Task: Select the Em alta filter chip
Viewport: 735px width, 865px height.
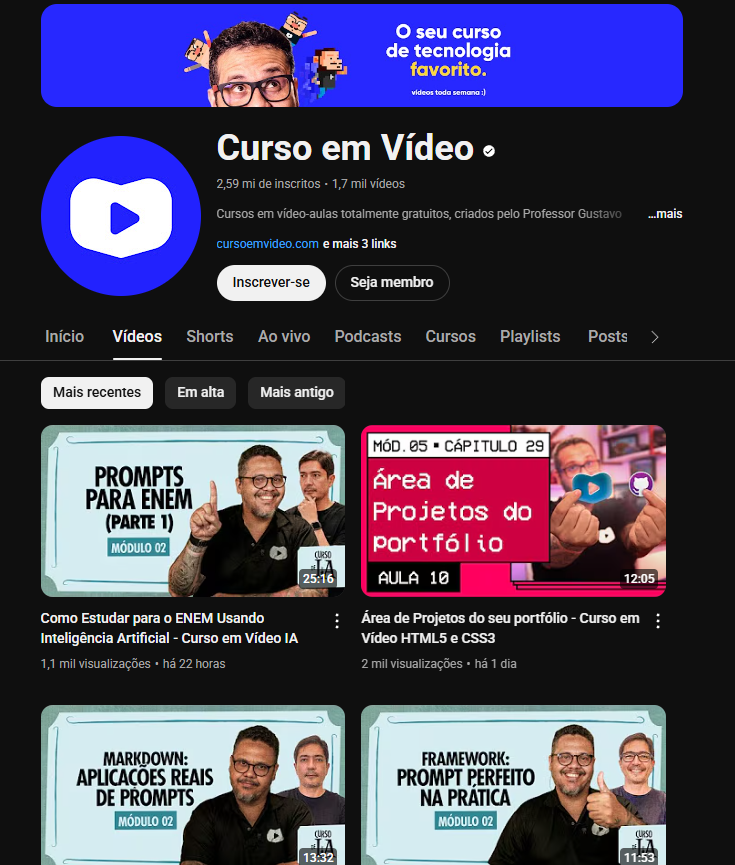Action: tap(200, 393)
